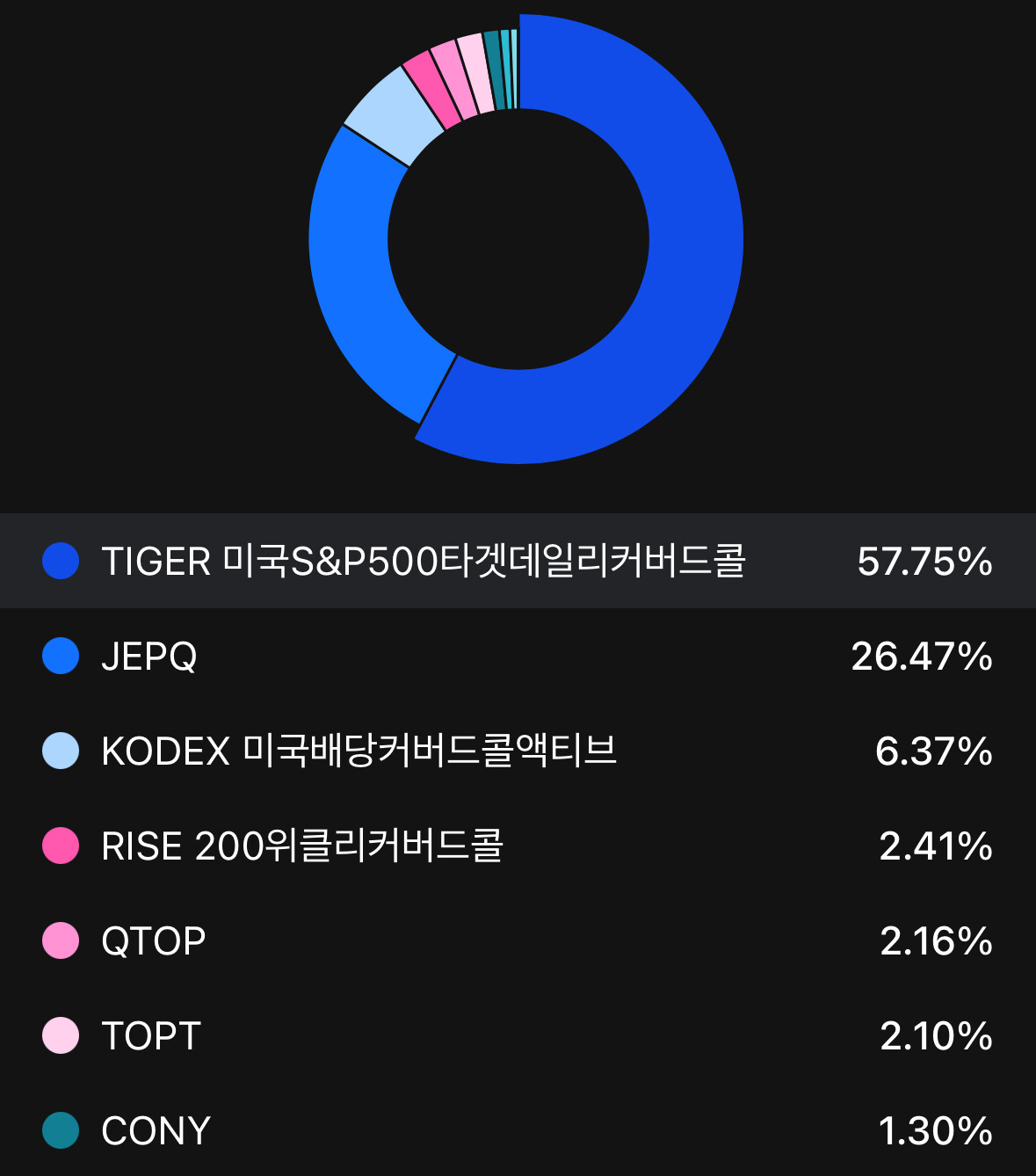The width and height of the screenshot is (1036, 1176).
Task: Select the TIGER 미국S&P500타겟데일리커버드콜 row
Action: [518, 561]
